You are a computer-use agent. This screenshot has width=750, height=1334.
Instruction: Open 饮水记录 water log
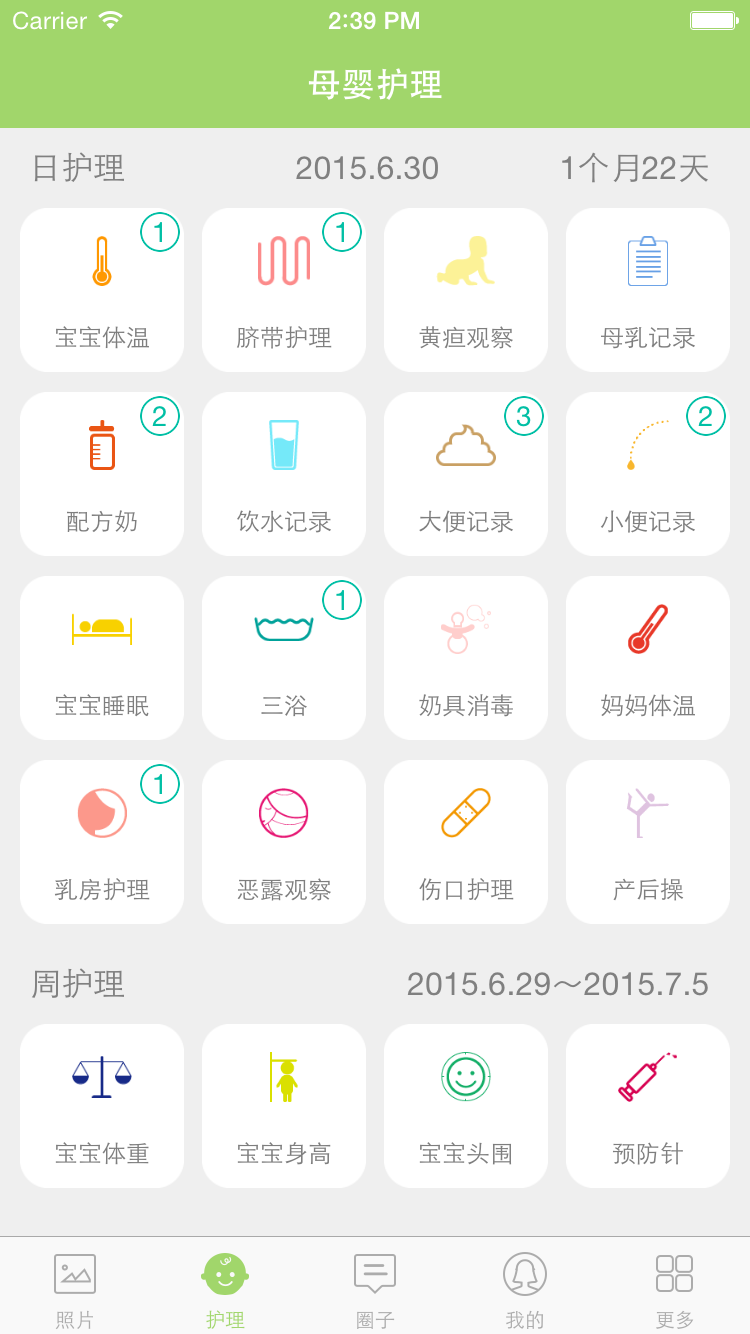pyautogui.click(x=284, y=474)
